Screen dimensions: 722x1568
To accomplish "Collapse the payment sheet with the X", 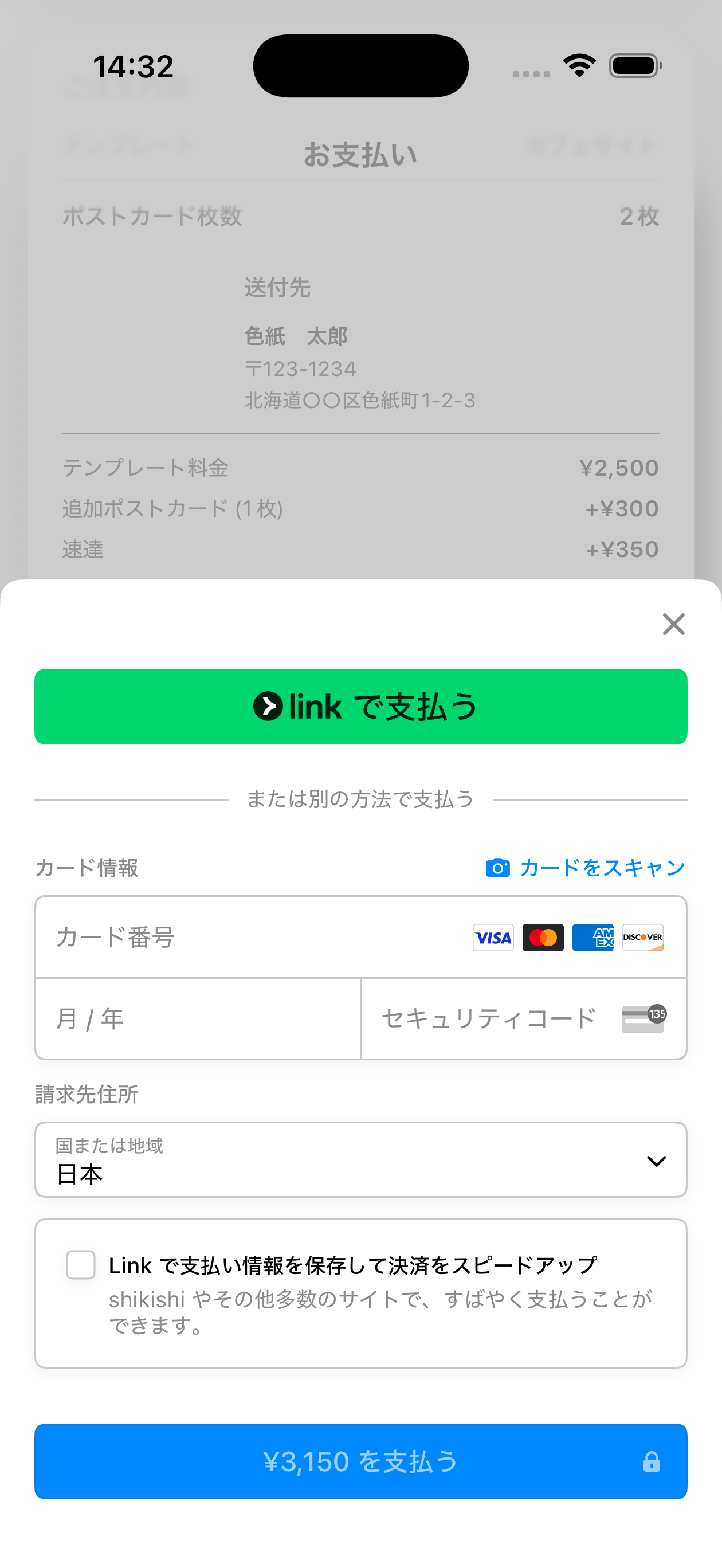I will click(673, 625).
